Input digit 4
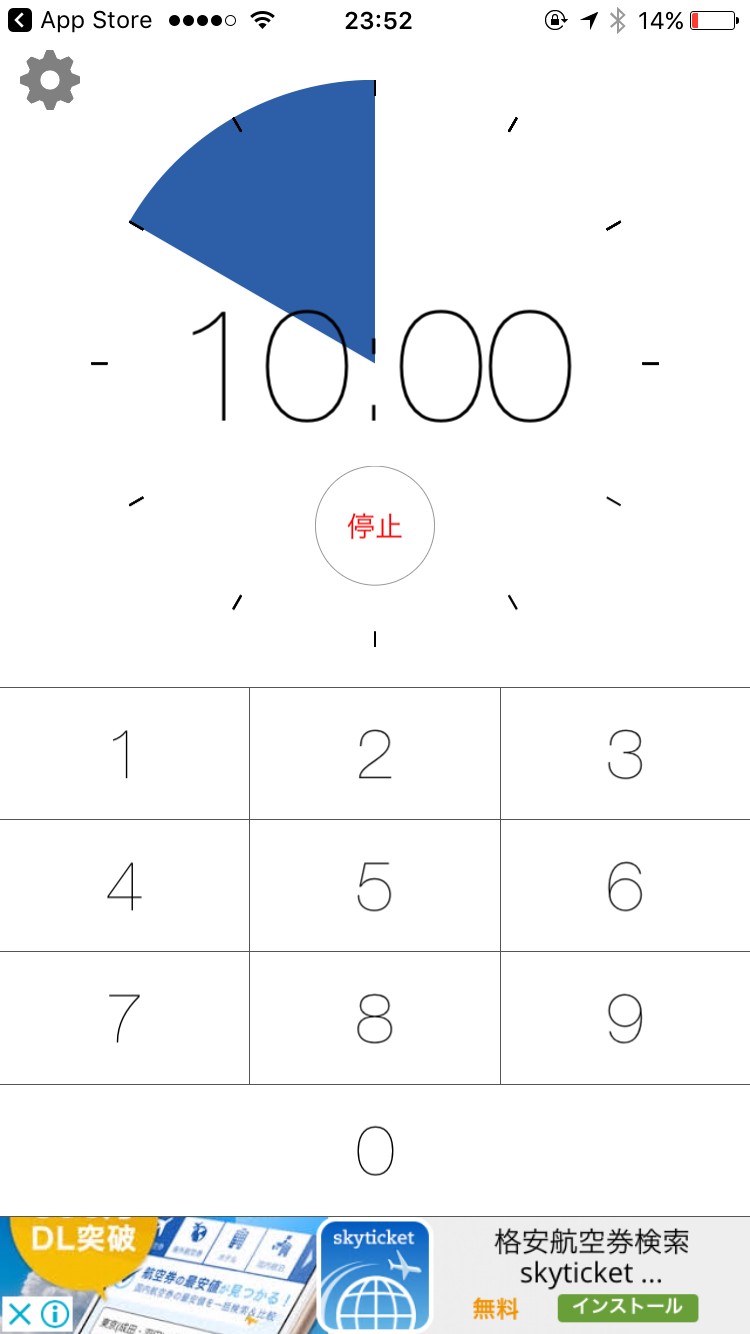The height and width of the screenshot is (1334, 750). tap(124, 886)
